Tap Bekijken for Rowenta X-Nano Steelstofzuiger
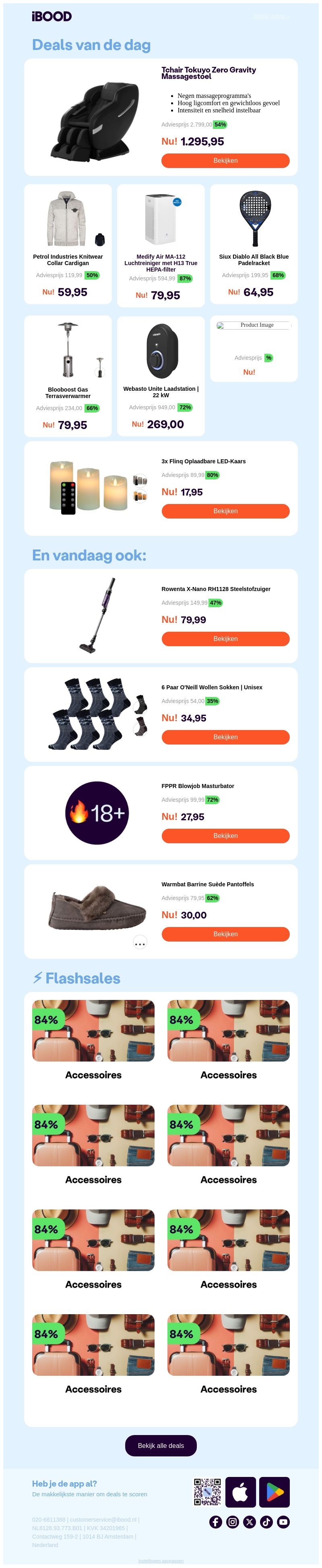The image size is (322, 1568). click(225, 639)
